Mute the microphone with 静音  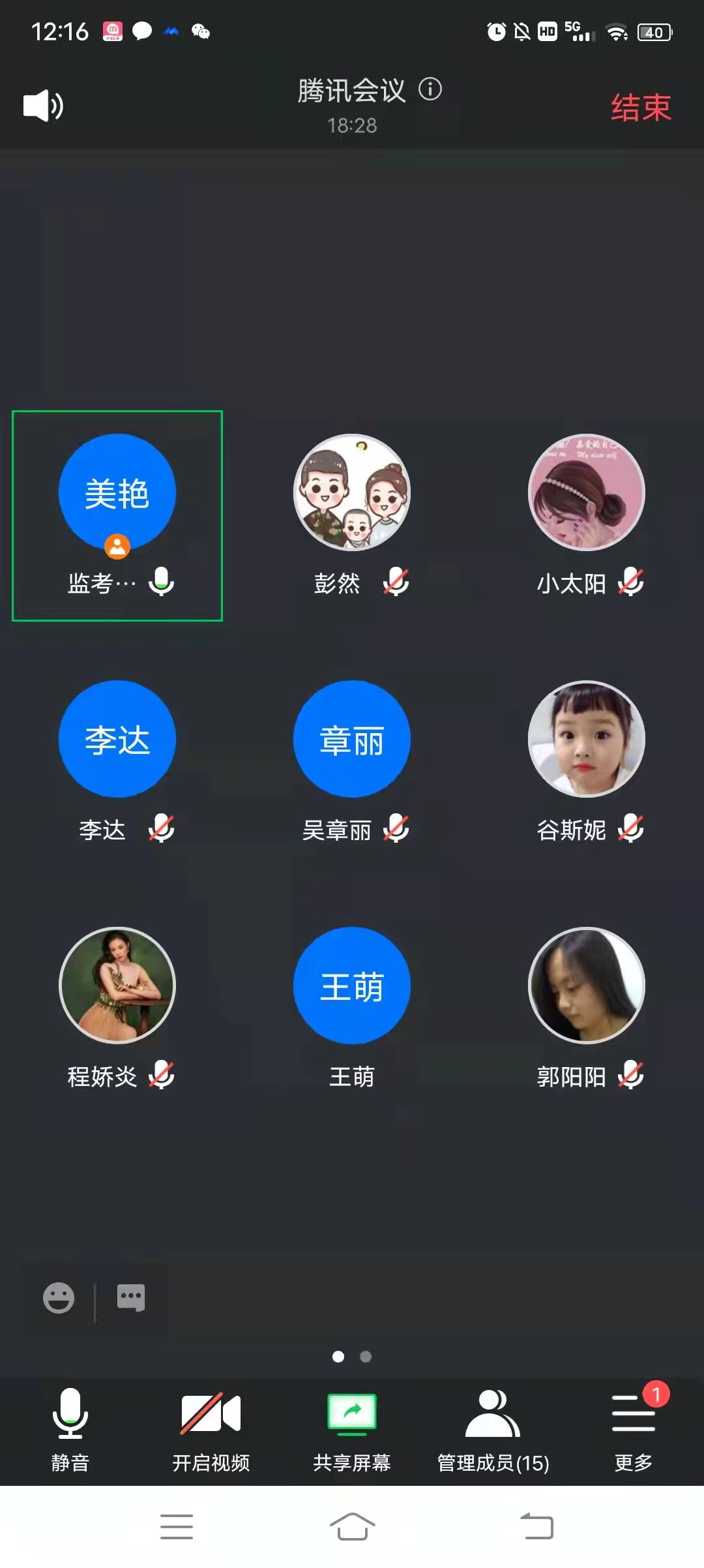point(70,1429)
